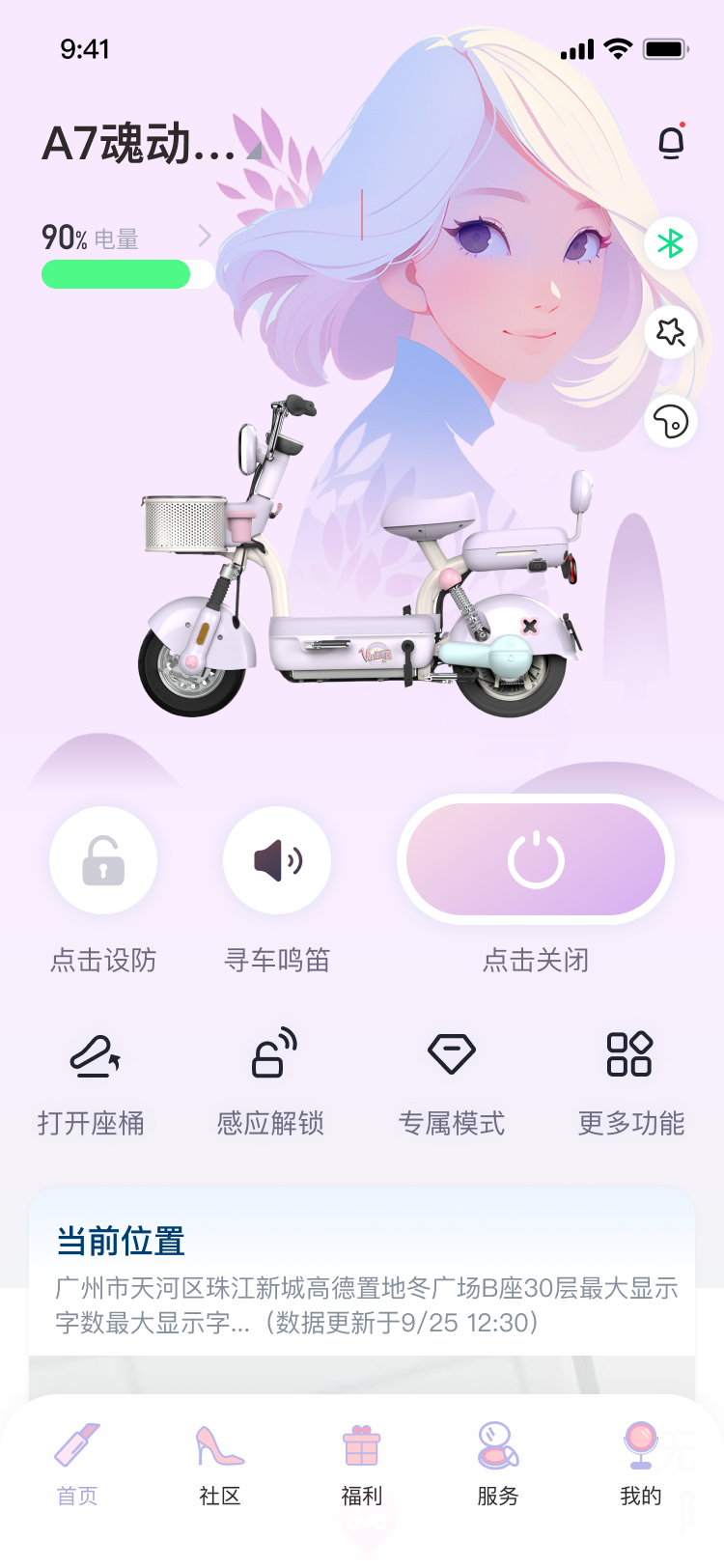Select 打开座桶 to open the seat
The height and width of the screenshot is (1568, 724).
[x=92, y=1079]
